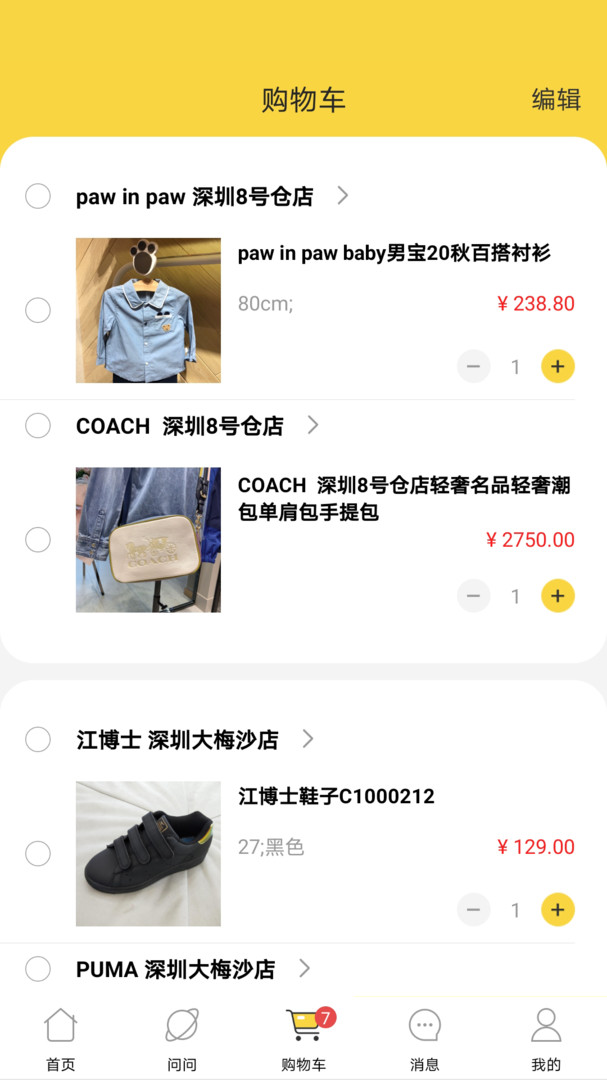Go to the 首页 home tab

click(x=61, y=1040)
